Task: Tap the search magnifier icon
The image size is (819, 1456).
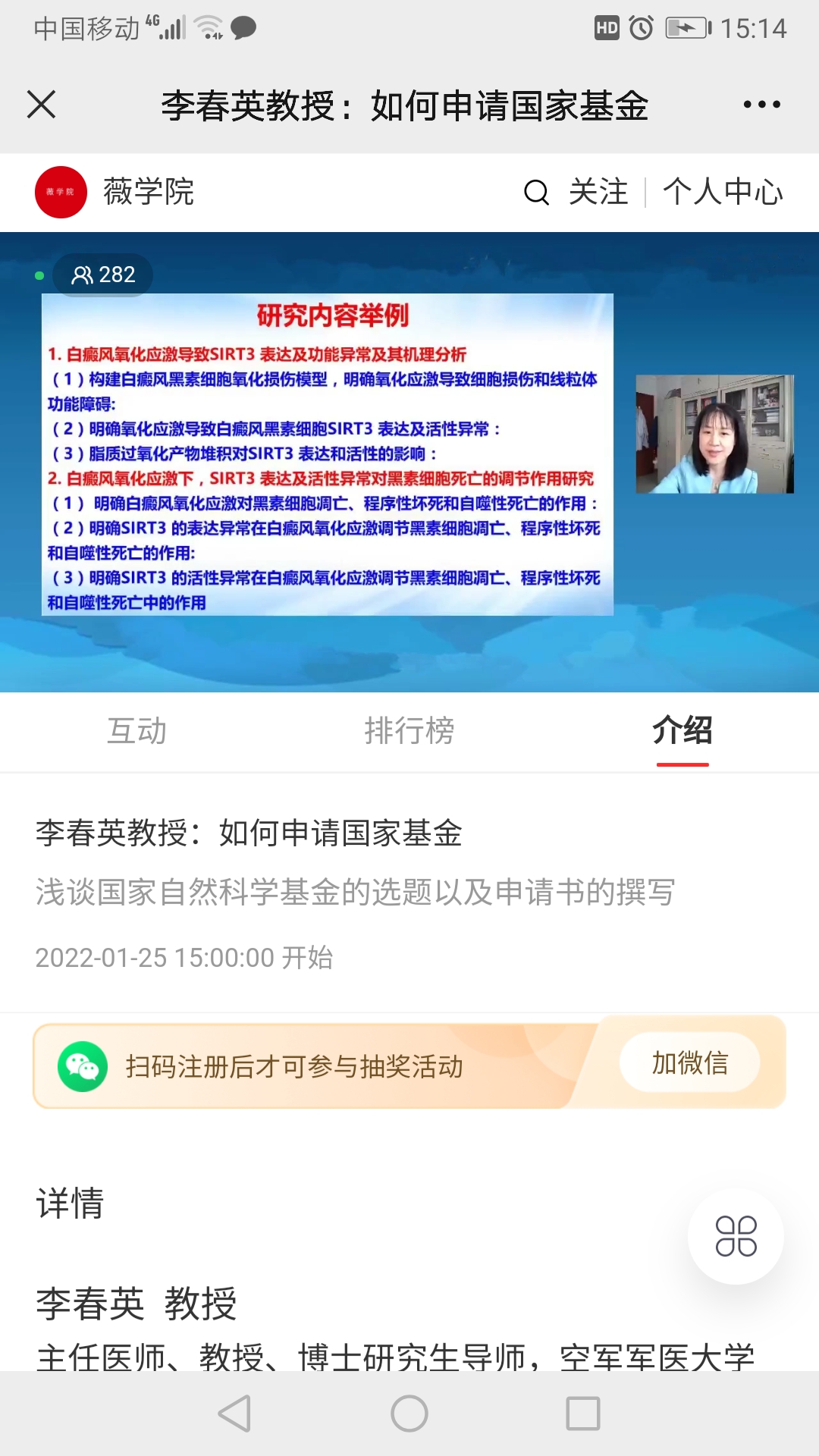Action: tap(536, 193)
